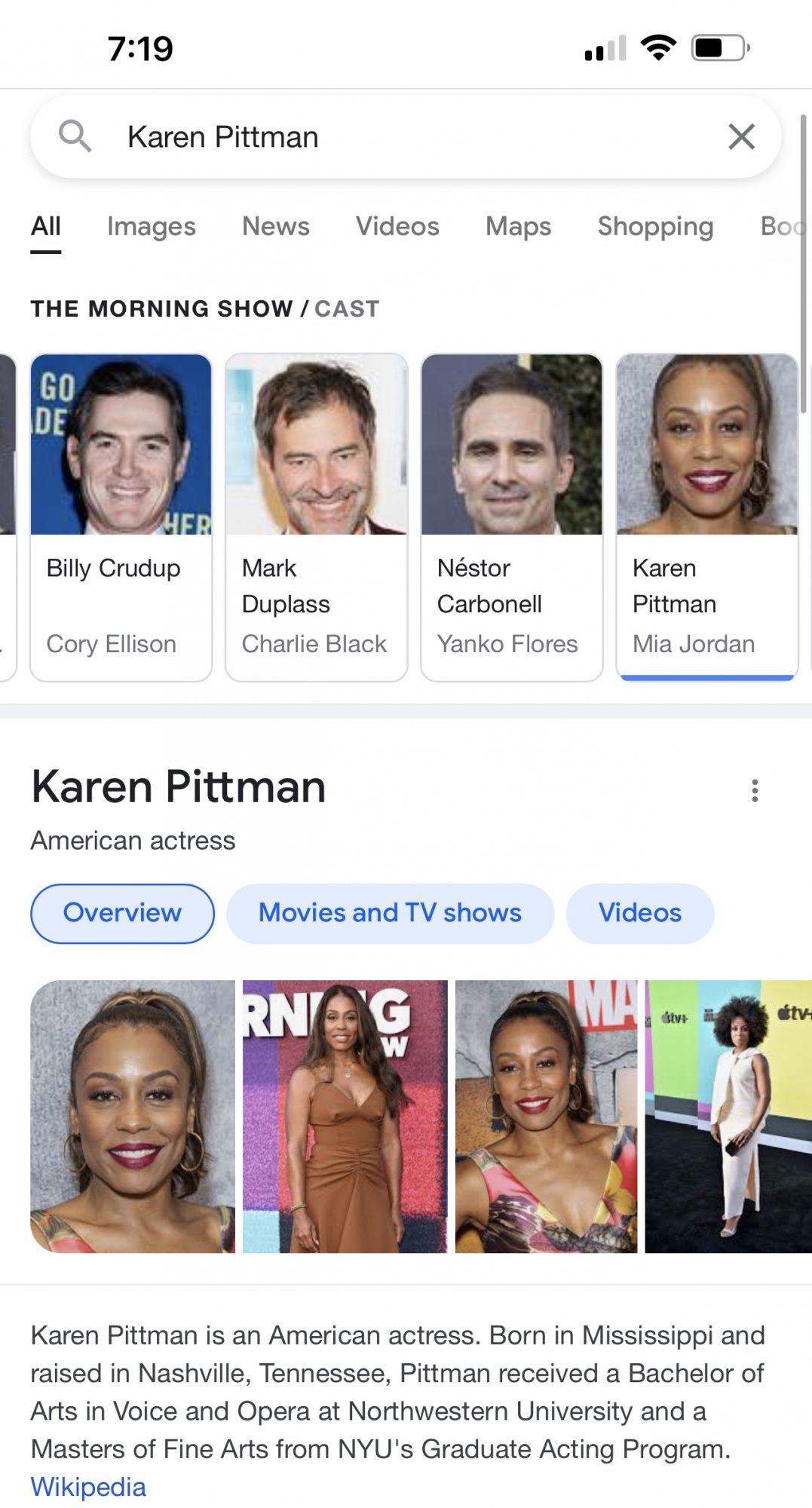Viewport: 812px width, 1508px height.
Task: Open the Videos search tab
Action: 397,226
